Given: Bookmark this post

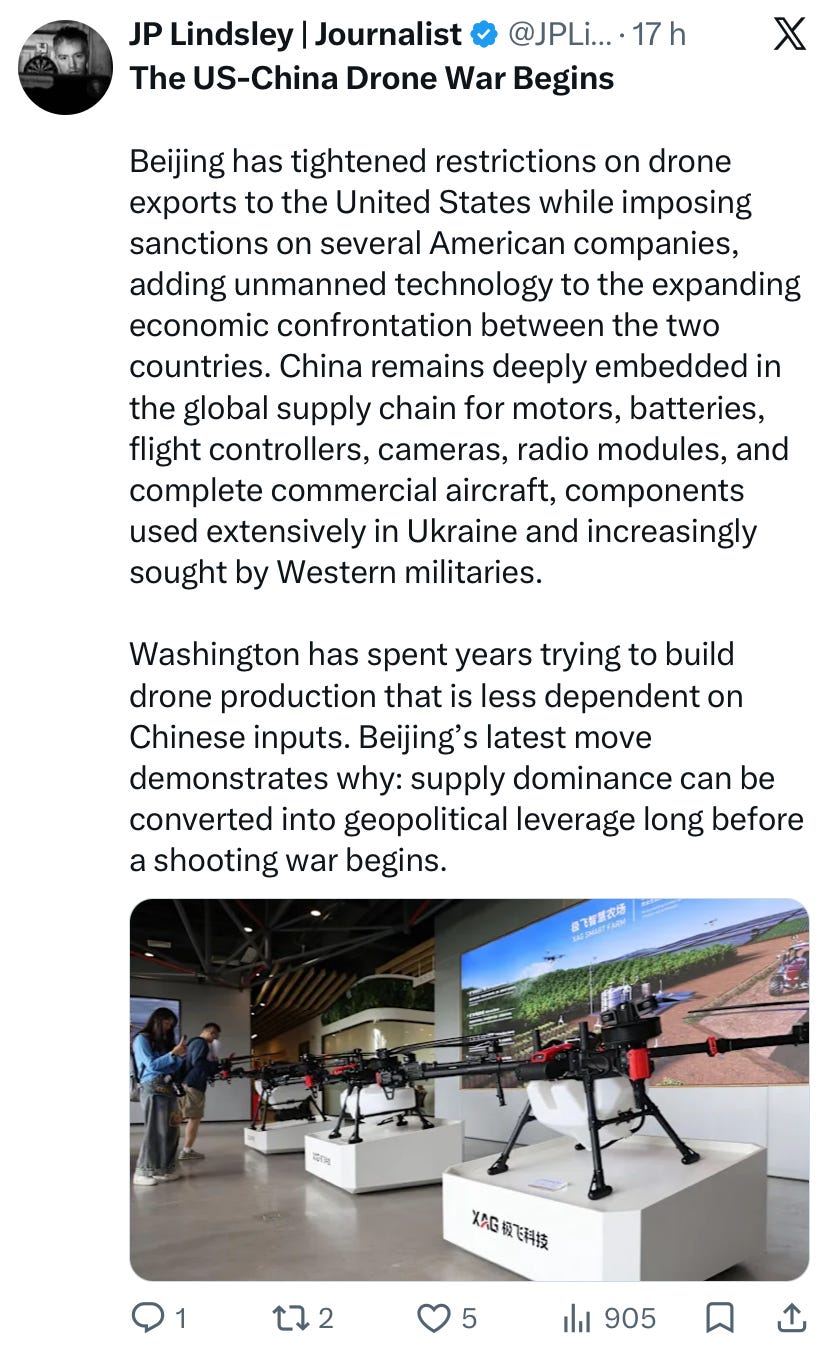Looking at the screenshot, I should pyautogui.click(x=720, y=1318).
